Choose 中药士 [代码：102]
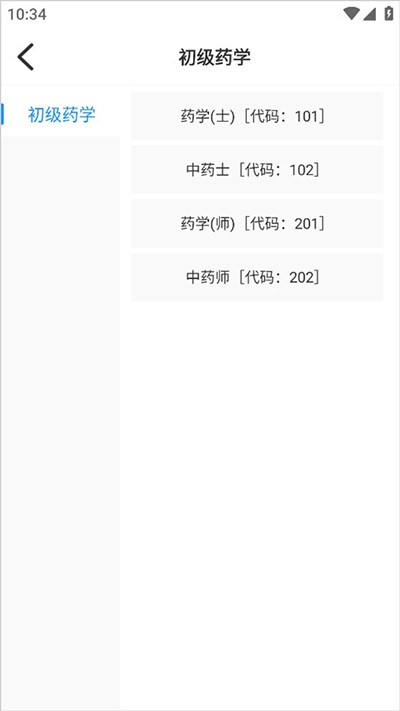Image resolution: width=400 pixels, height=711 pixels. [x=257, y=170]
